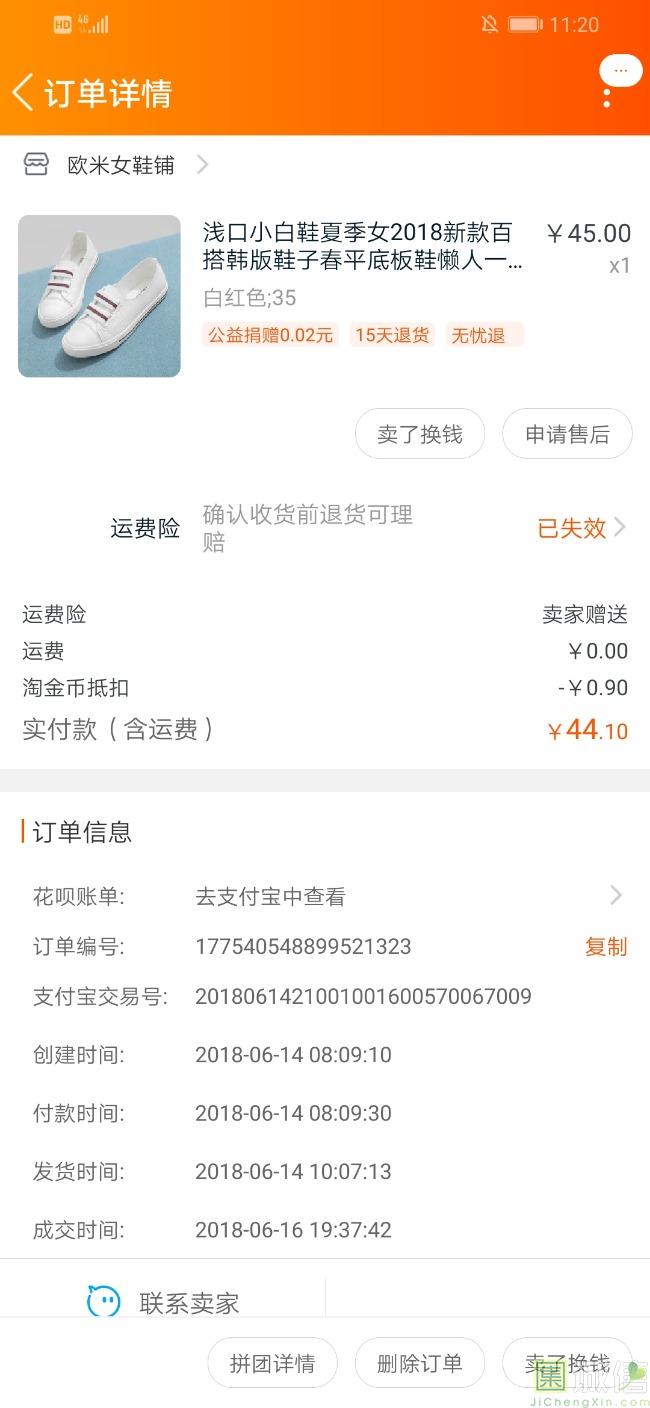Tap the 申请售后 button
The width and height of the screenshot is (650, 1408).
567,434
